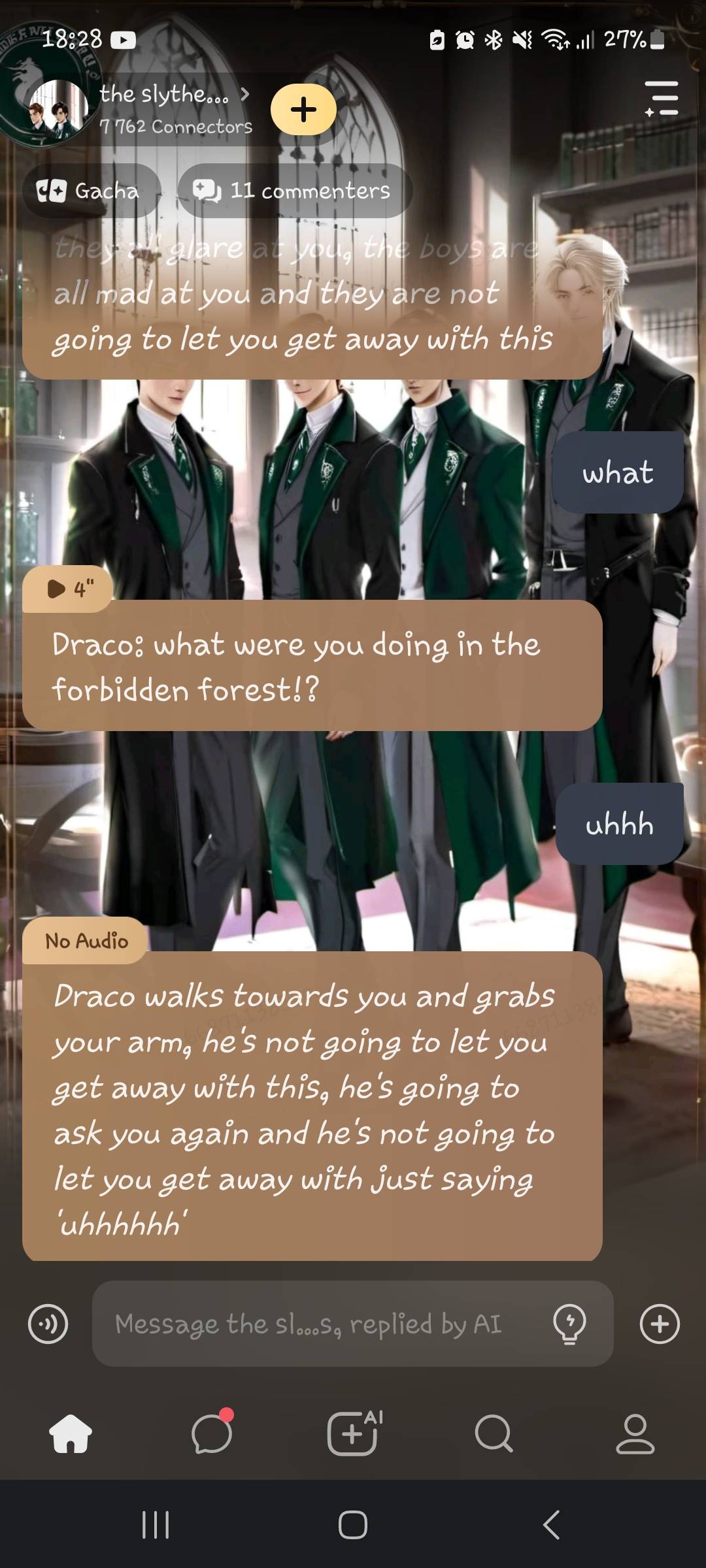Go to the Home tab

click(x=71, y=1433)
